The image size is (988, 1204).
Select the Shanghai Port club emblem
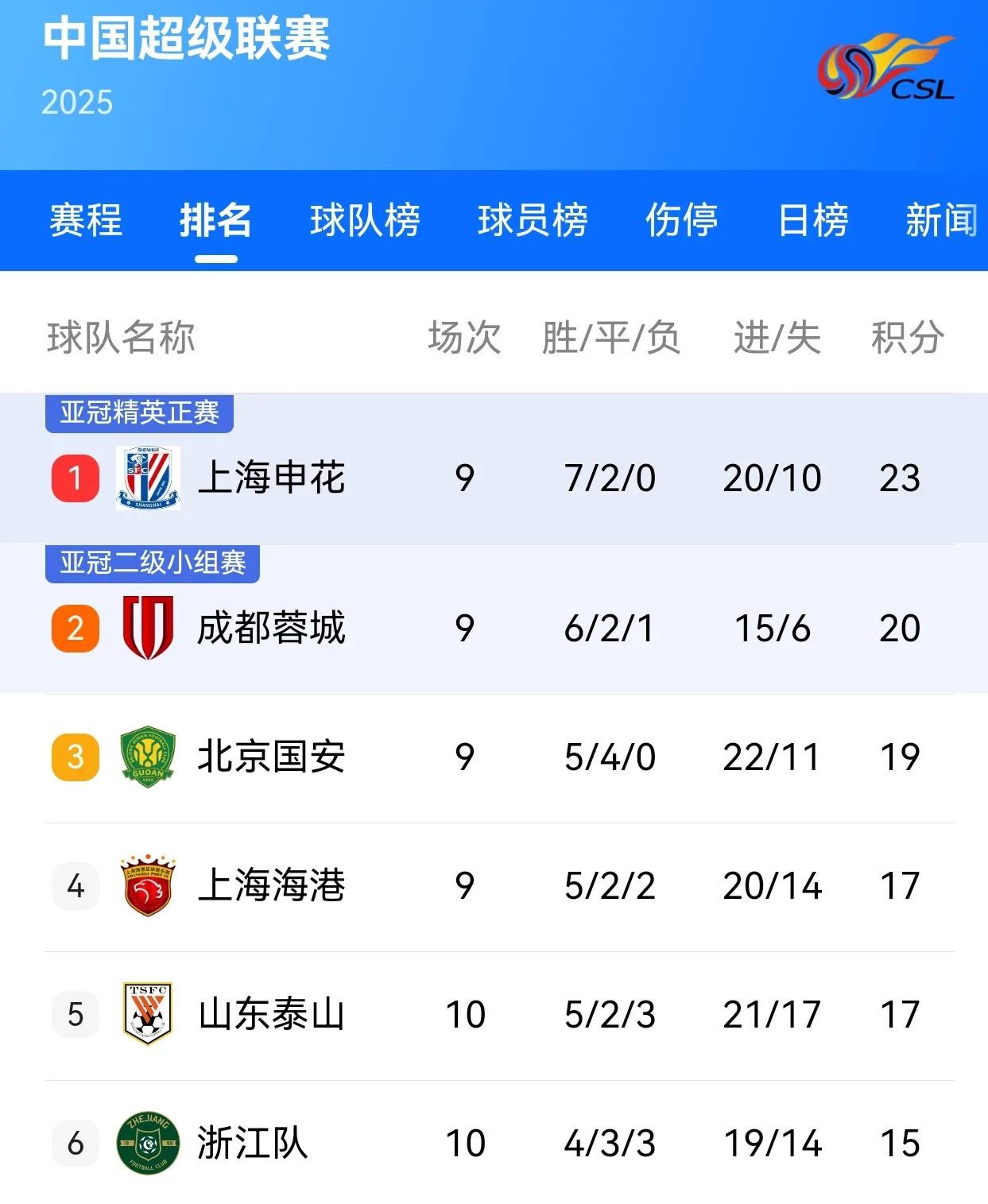pos(147,886)
